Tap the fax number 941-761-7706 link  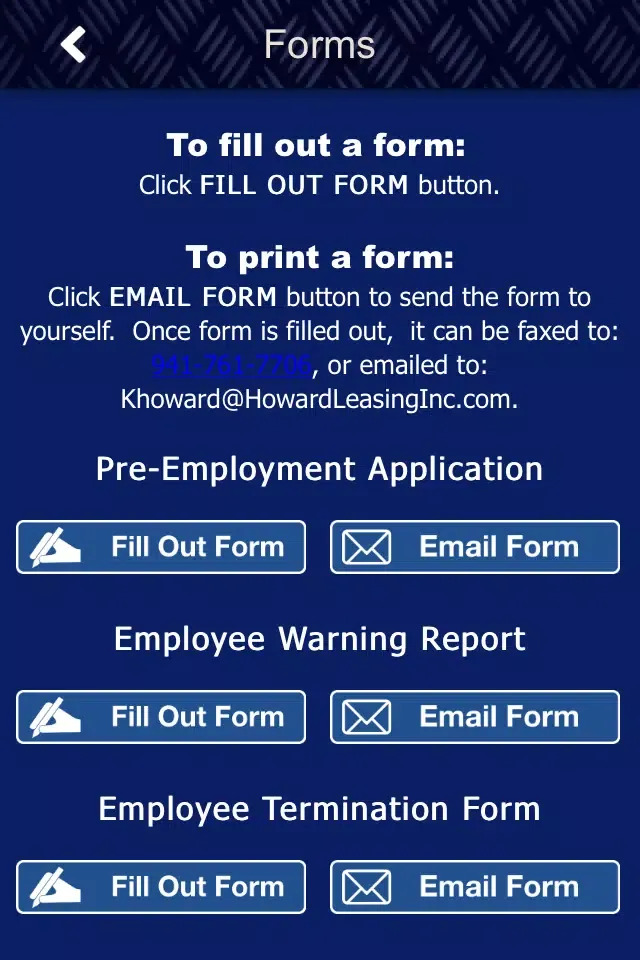pyautogui.click(x=231, y=366)
